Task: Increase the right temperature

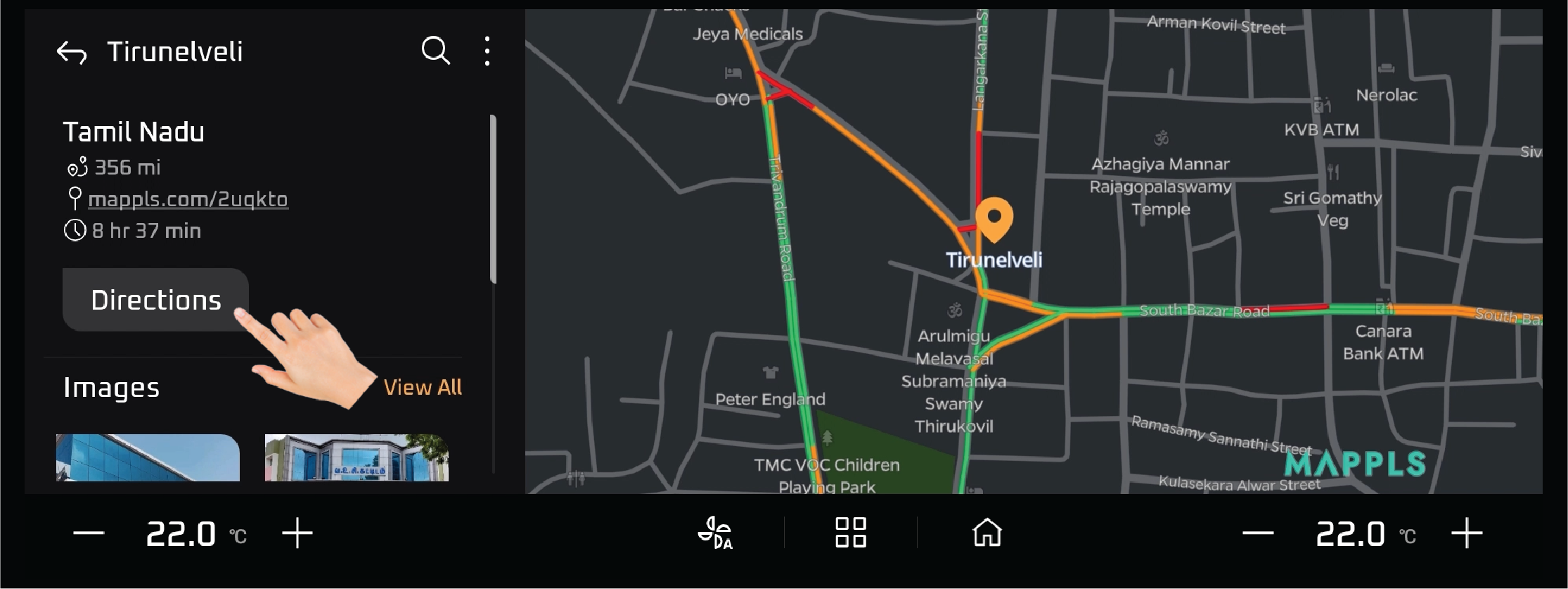Action: point(1467,533)
